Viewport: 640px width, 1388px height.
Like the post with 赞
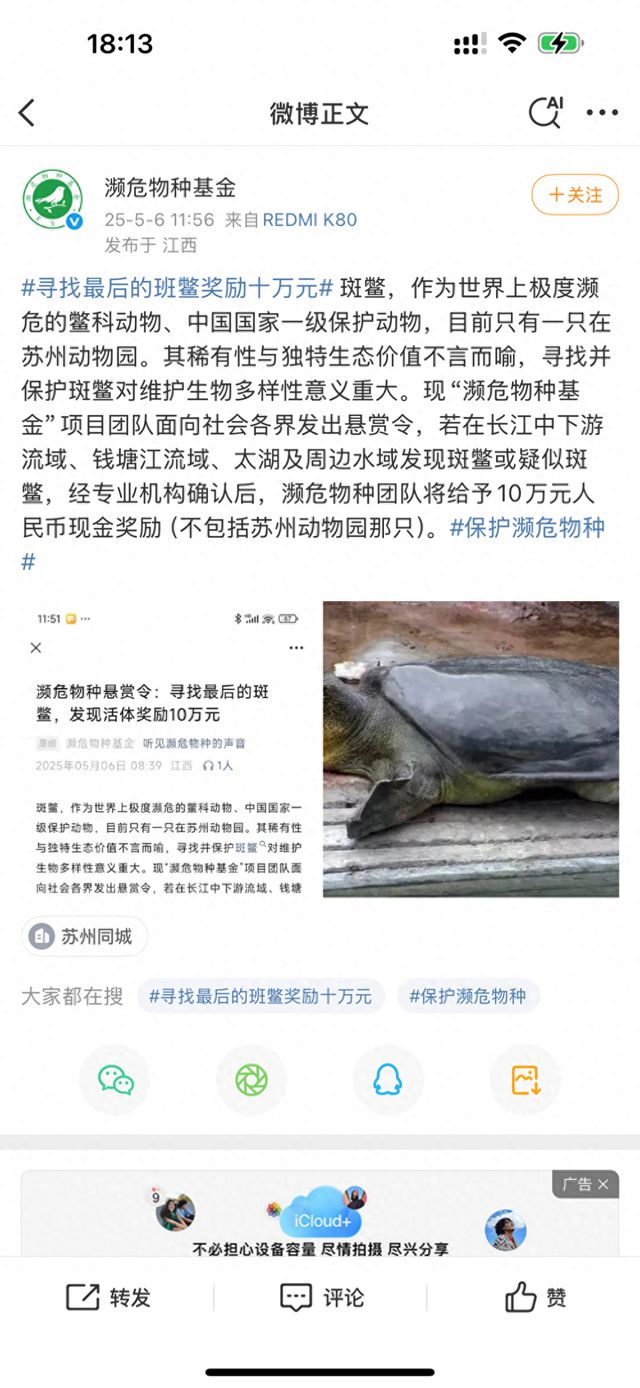click(x=535, y=1298)
